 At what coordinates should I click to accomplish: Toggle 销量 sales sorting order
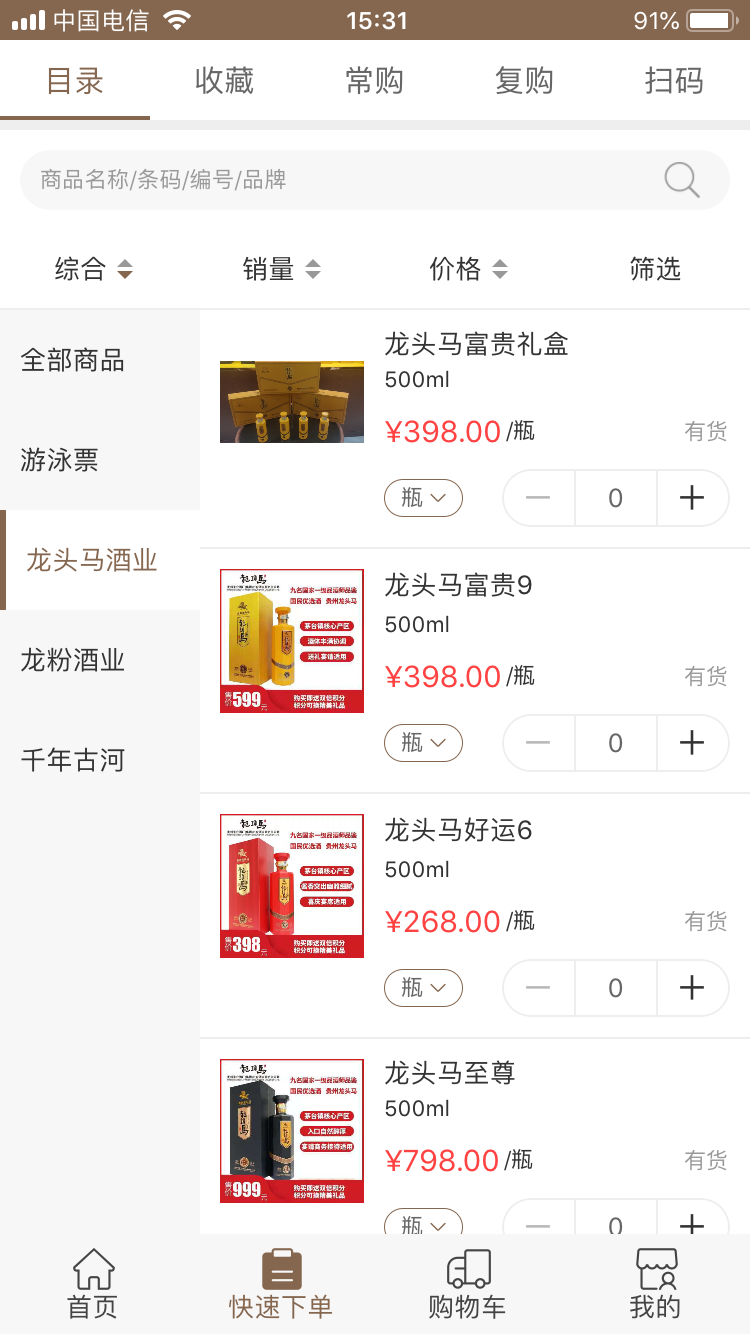282,269
